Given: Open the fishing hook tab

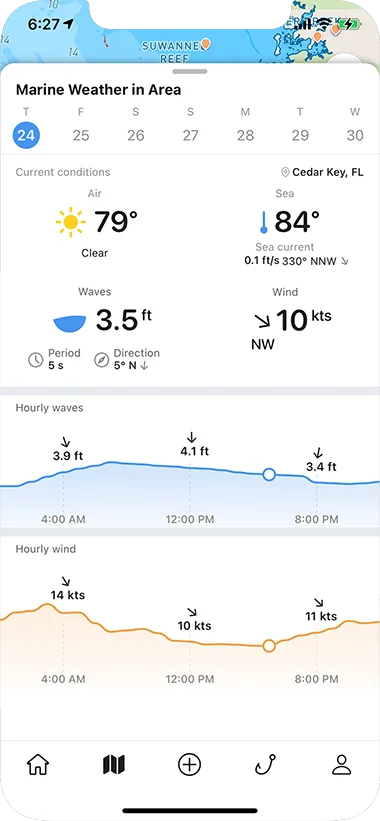Looking at the screenshot, I should [265, 765].
